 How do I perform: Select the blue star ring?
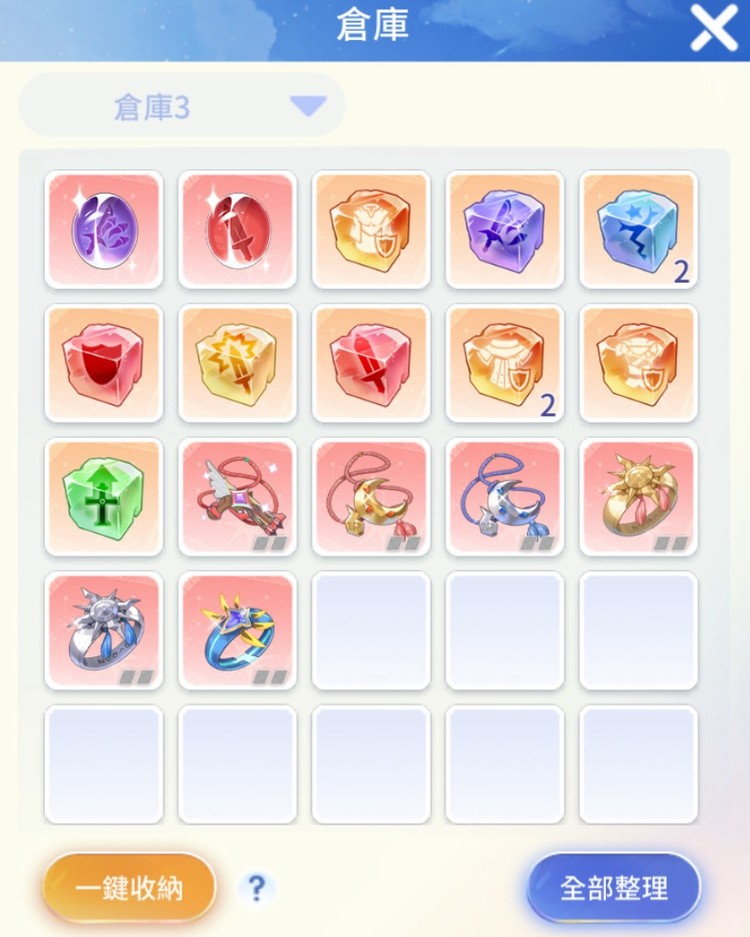238,631
